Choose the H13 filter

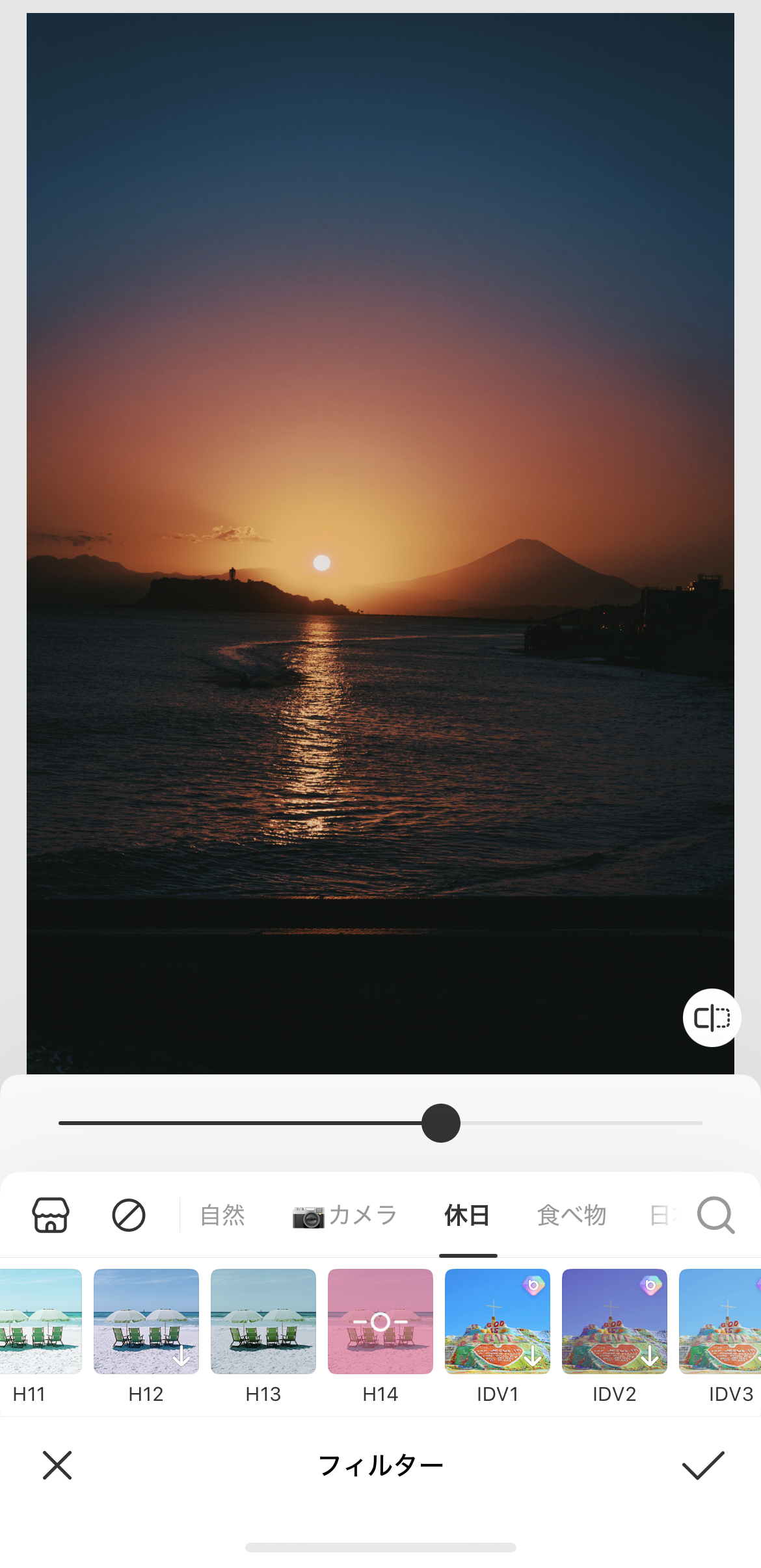263,1321
